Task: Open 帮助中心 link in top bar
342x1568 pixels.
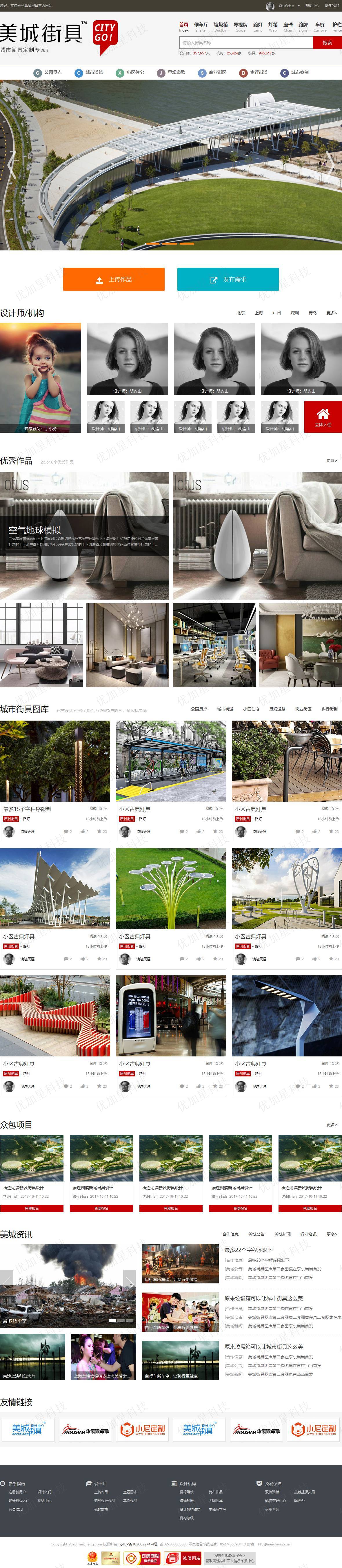Action: (x=312, y=6)
